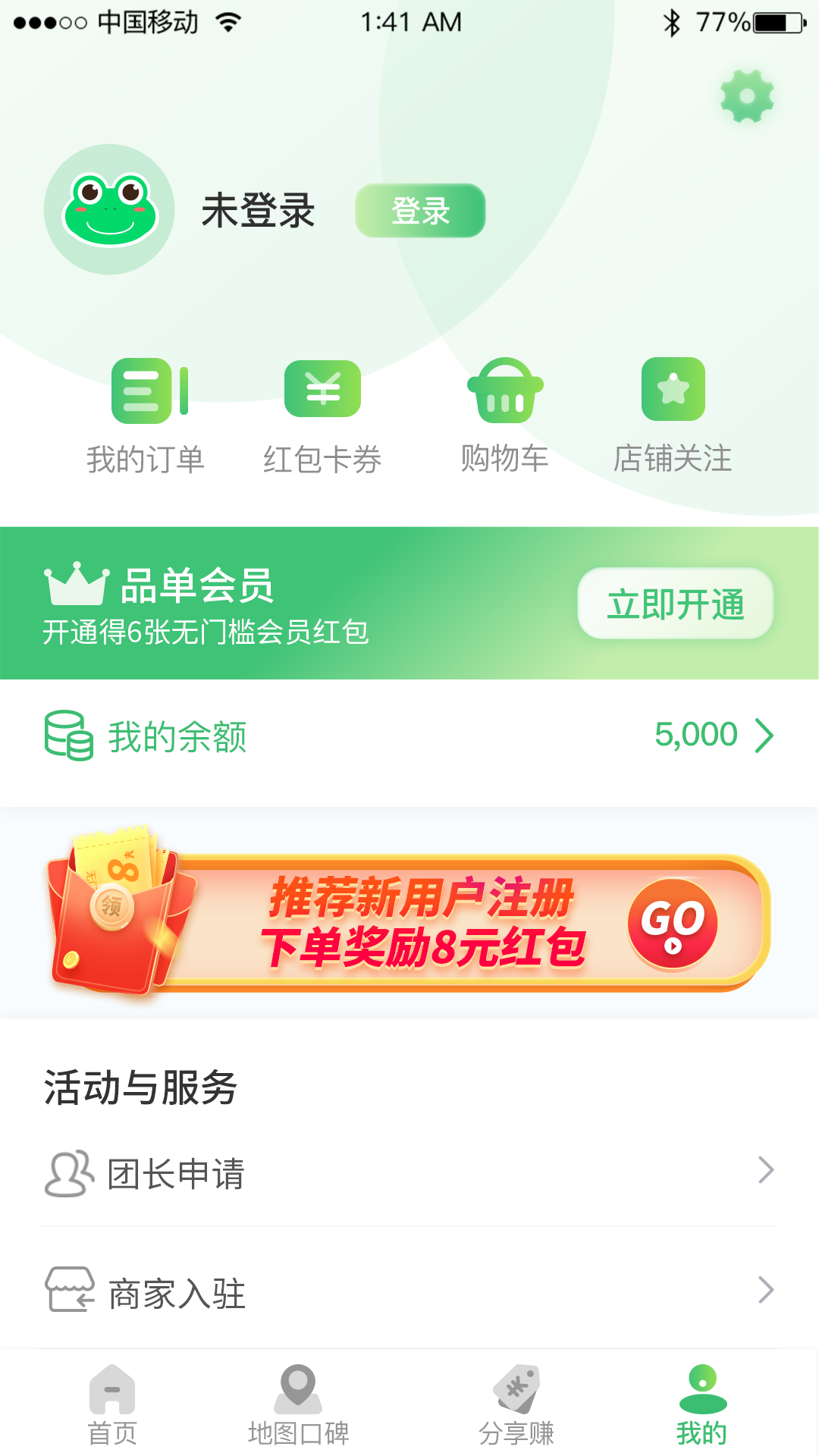819x1456 pixels.
Task: View 红包卡券 coupons
Action: (322, 417)
